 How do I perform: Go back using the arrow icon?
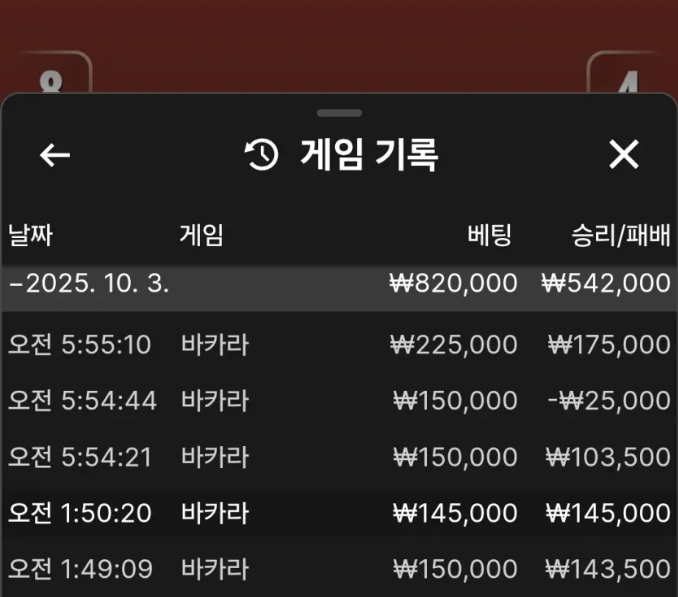[x=54, y=155]
